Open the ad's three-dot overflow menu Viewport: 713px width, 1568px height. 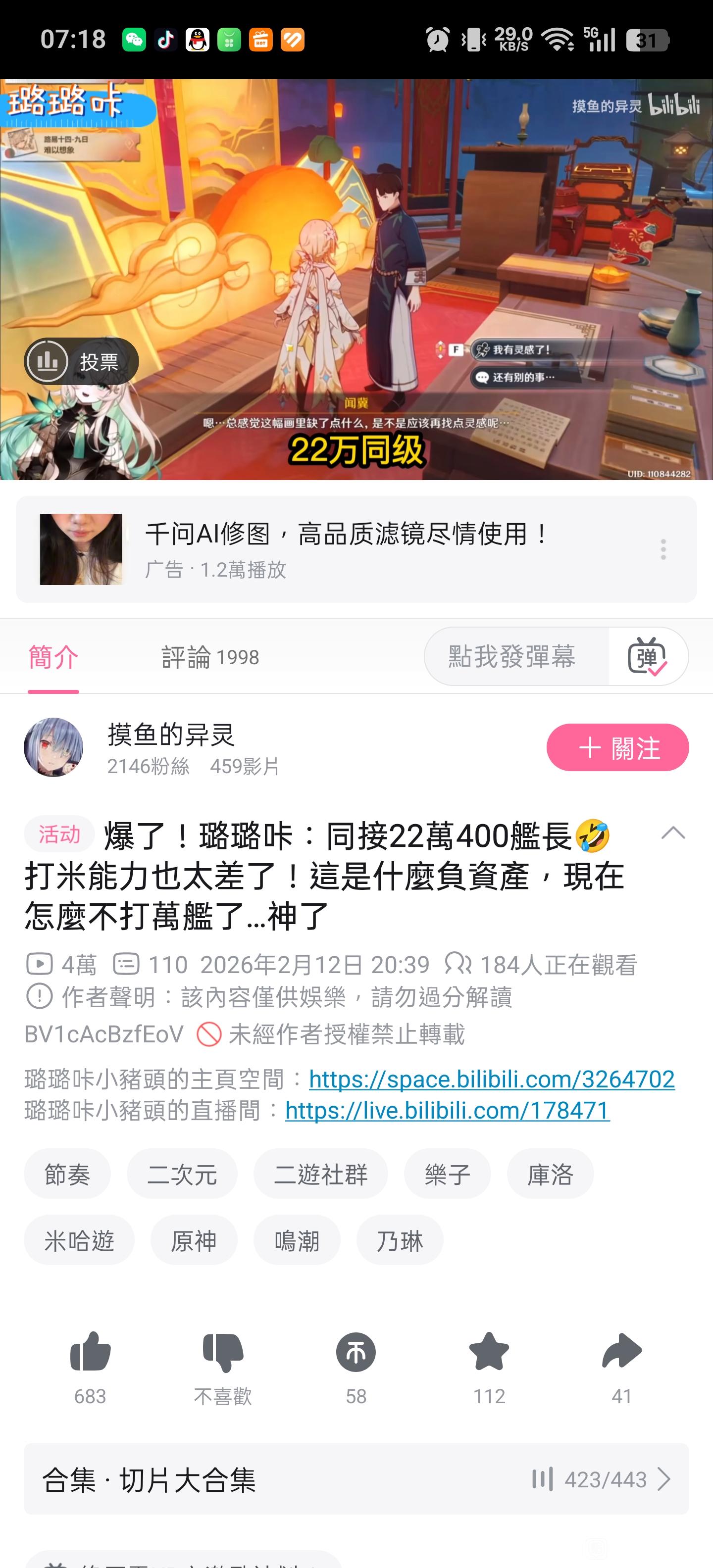click(x=663, y=549)
